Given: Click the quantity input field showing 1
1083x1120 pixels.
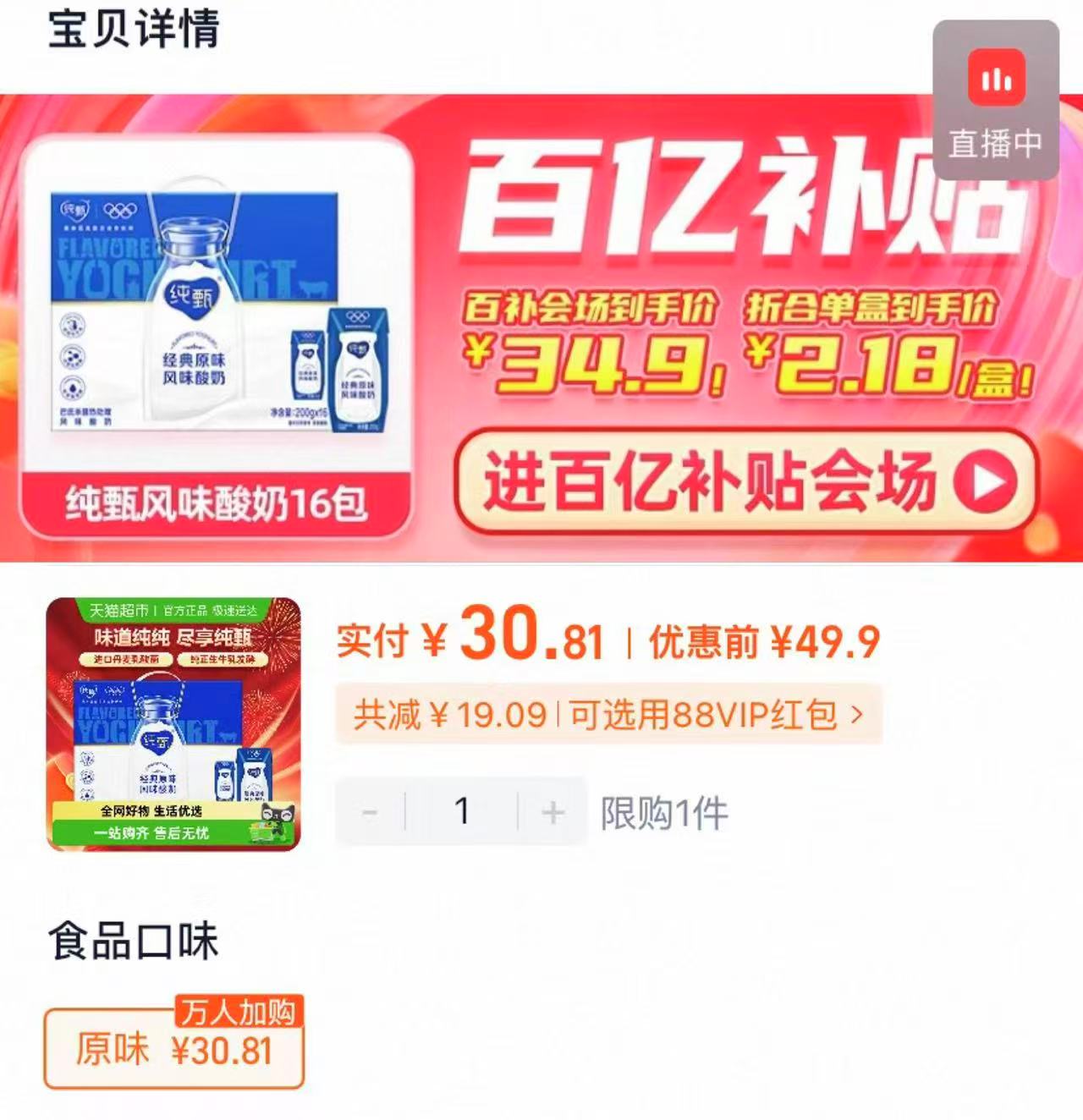Looking at the screenshot, I should [462, 812].
